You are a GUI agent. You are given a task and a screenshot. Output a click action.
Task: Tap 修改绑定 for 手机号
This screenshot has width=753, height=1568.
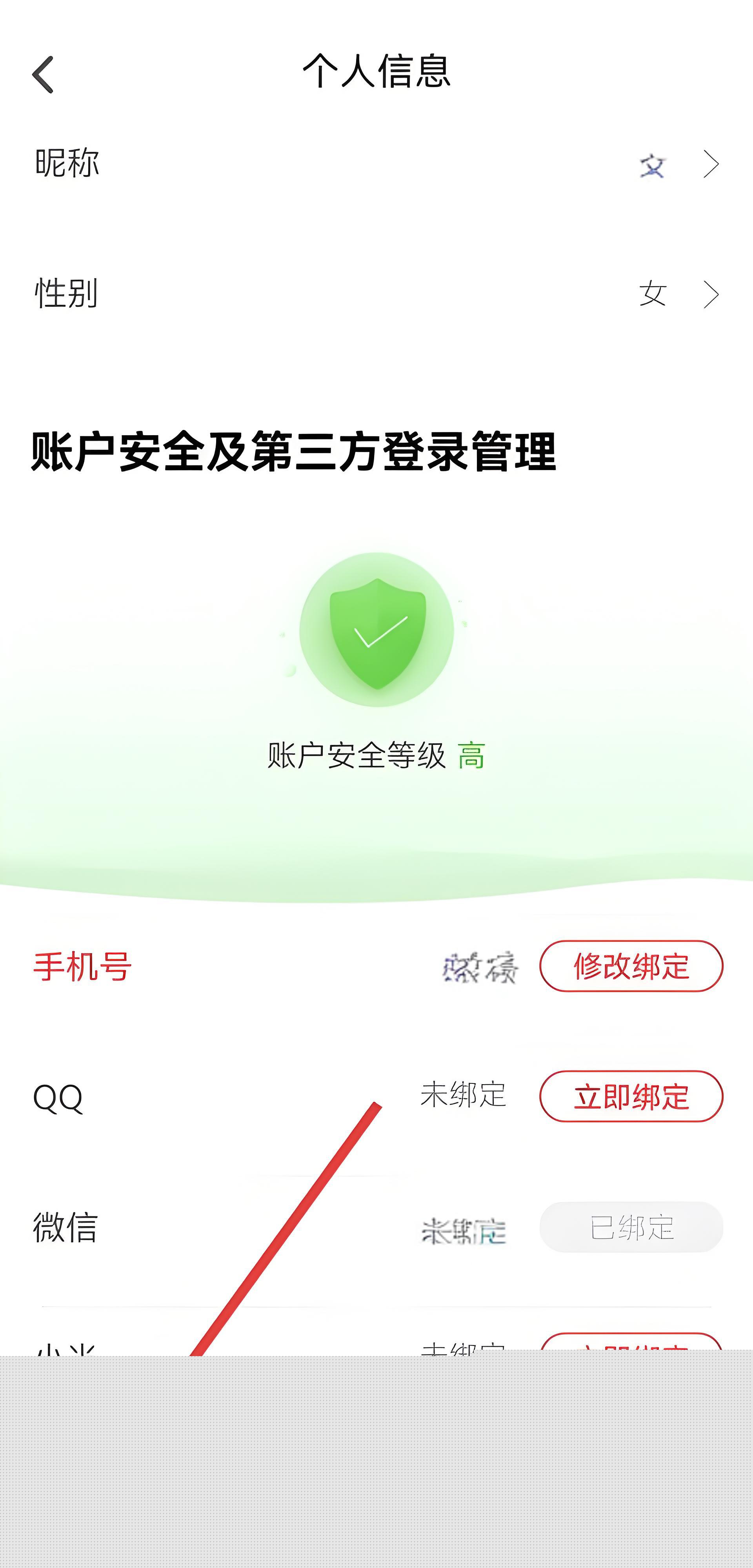tap(631, 966)
